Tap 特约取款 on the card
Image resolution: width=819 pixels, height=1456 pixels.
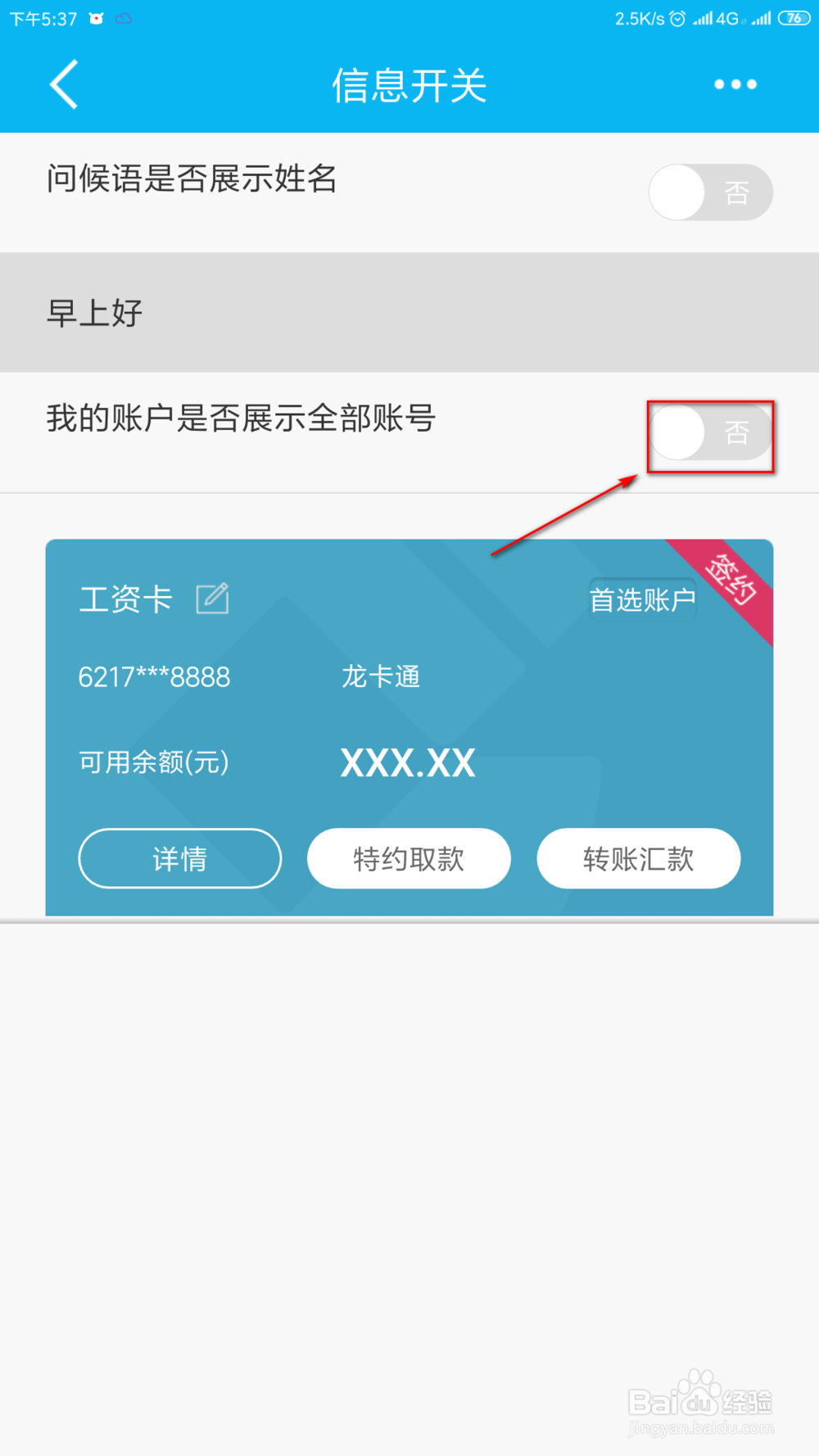[x=409, y=858]
